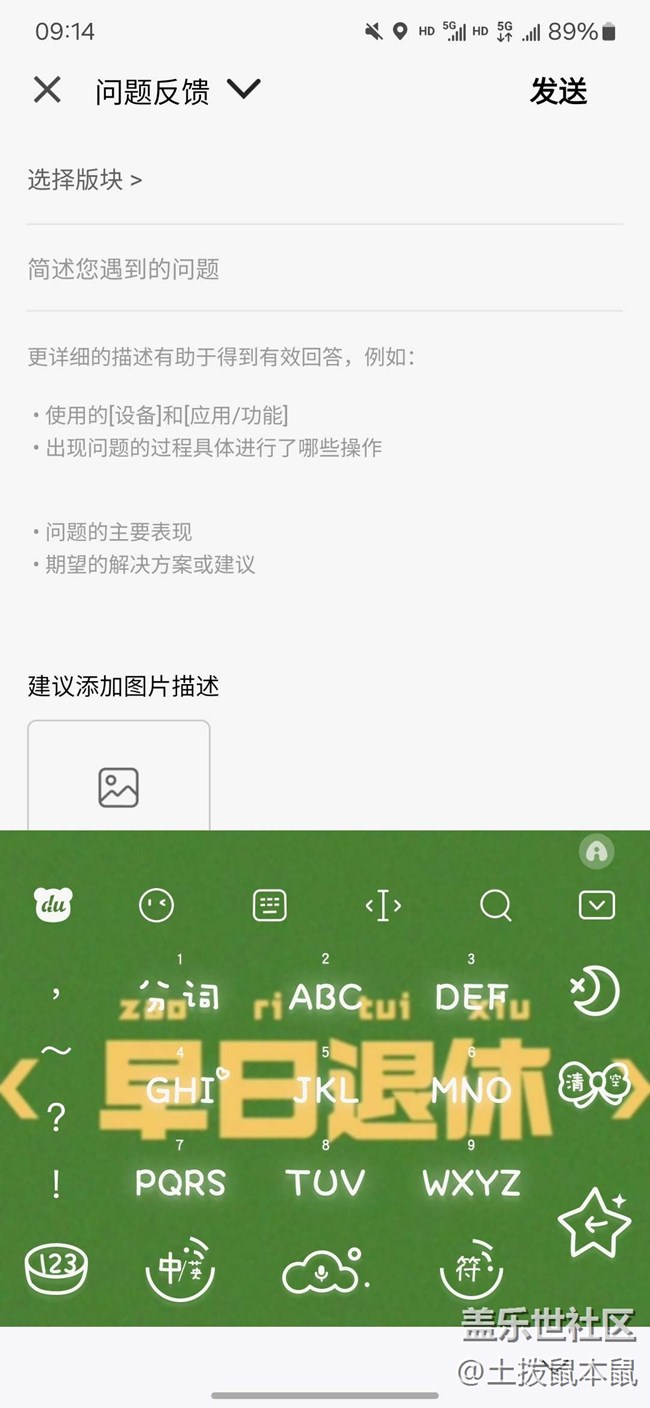
Task: Add a picture with the image placeholder
Action: (118, 776)
